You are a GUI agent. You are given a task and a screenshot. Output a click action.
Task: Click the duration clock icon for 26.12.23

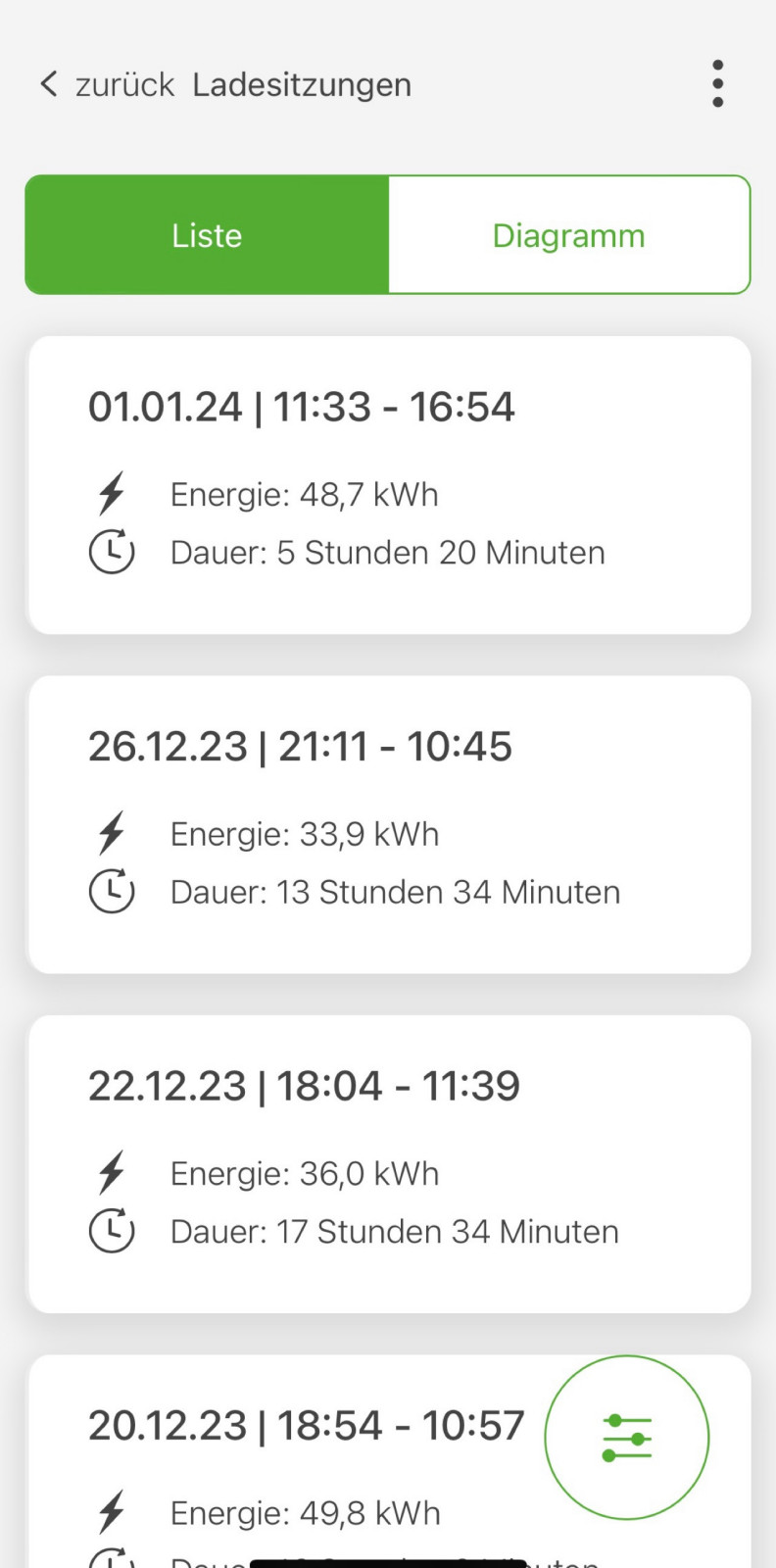111,891
